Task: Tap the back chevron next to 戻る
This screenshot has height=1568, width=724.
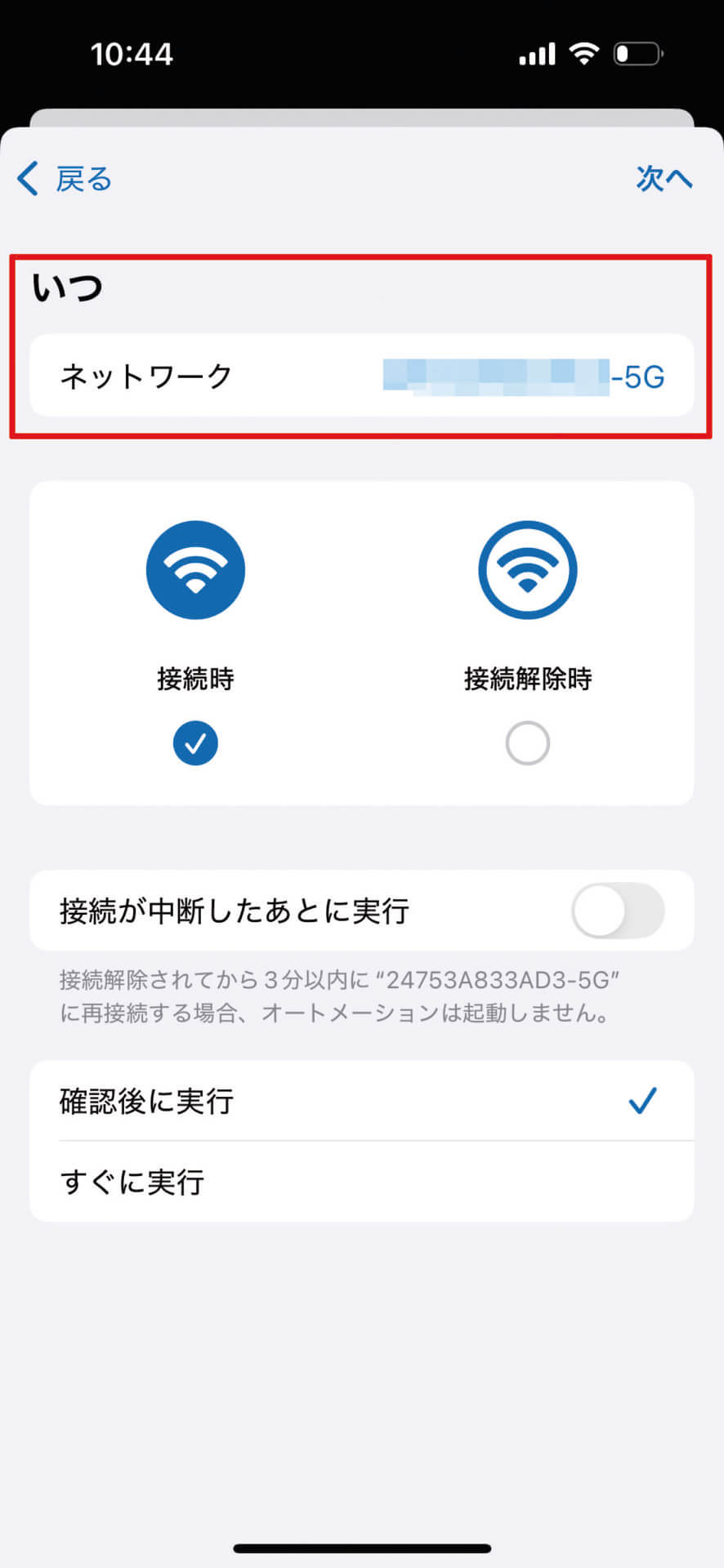Action: (27, 179)
